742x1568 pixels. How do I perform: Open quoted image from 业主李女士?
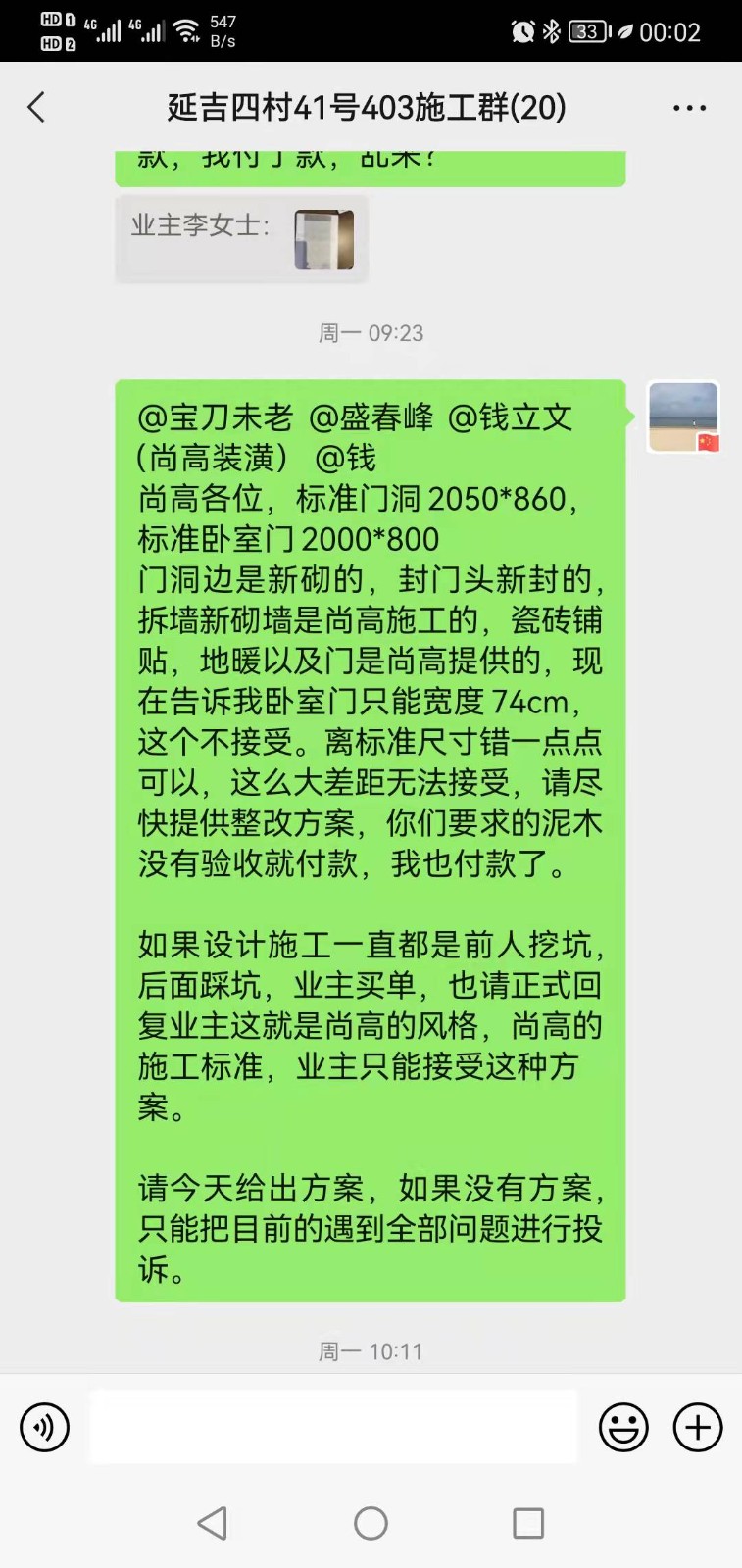pos(323,239)
